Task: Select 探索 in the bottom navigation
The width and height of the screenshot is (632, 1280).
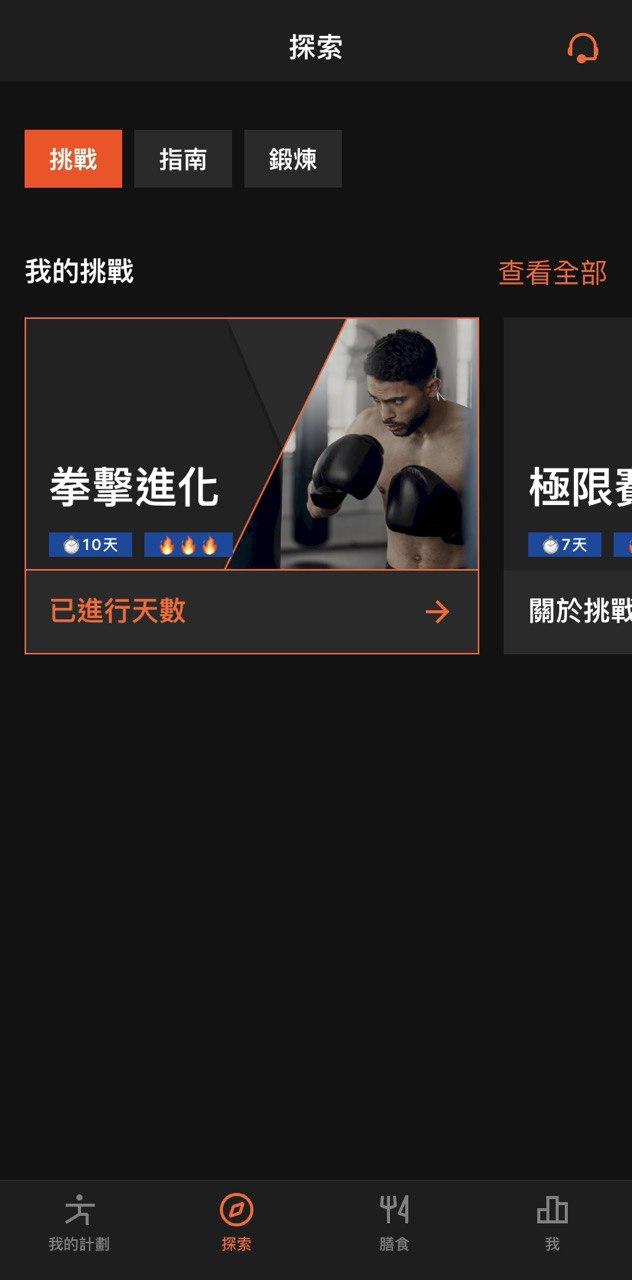Action: [237, 1222]
